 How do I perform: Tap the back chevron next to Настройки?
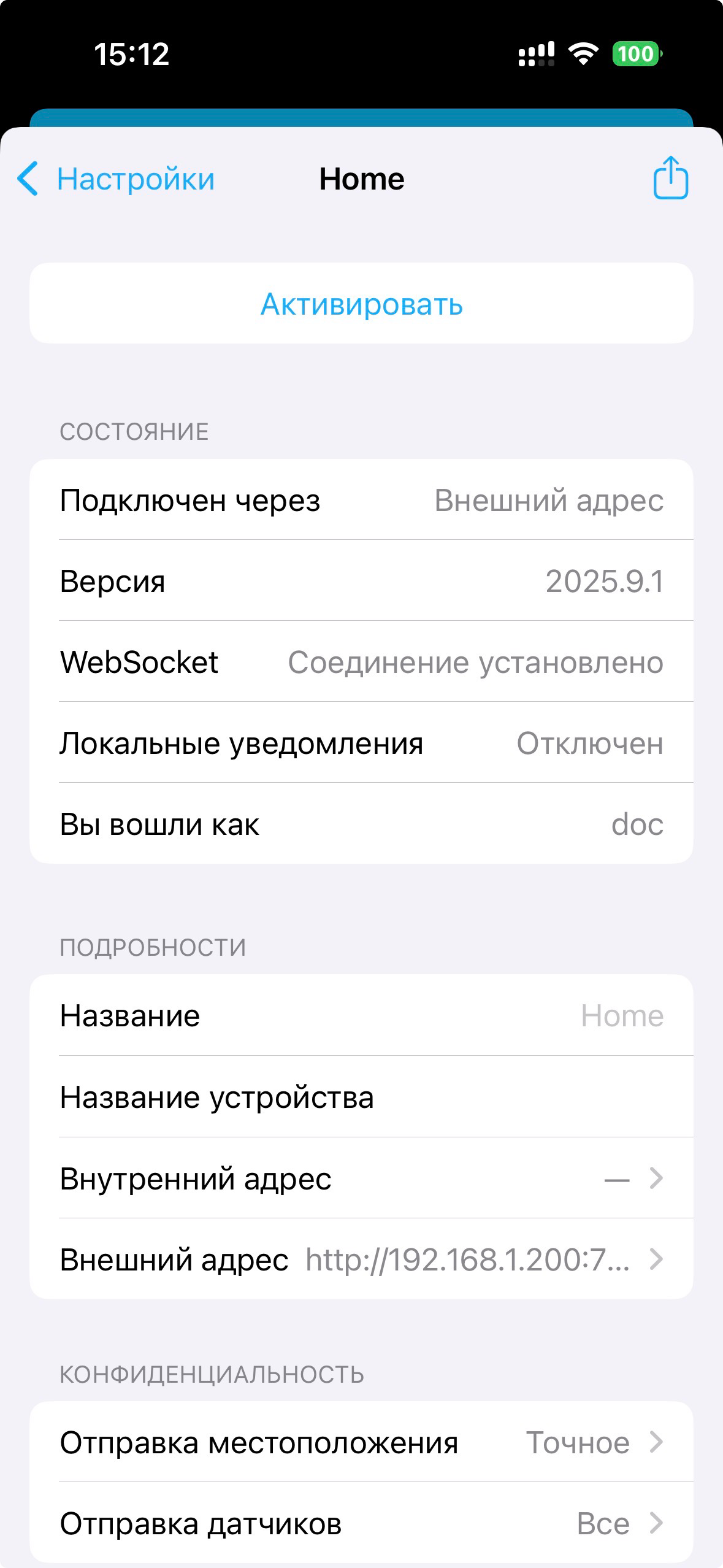[x=27, y=179]
